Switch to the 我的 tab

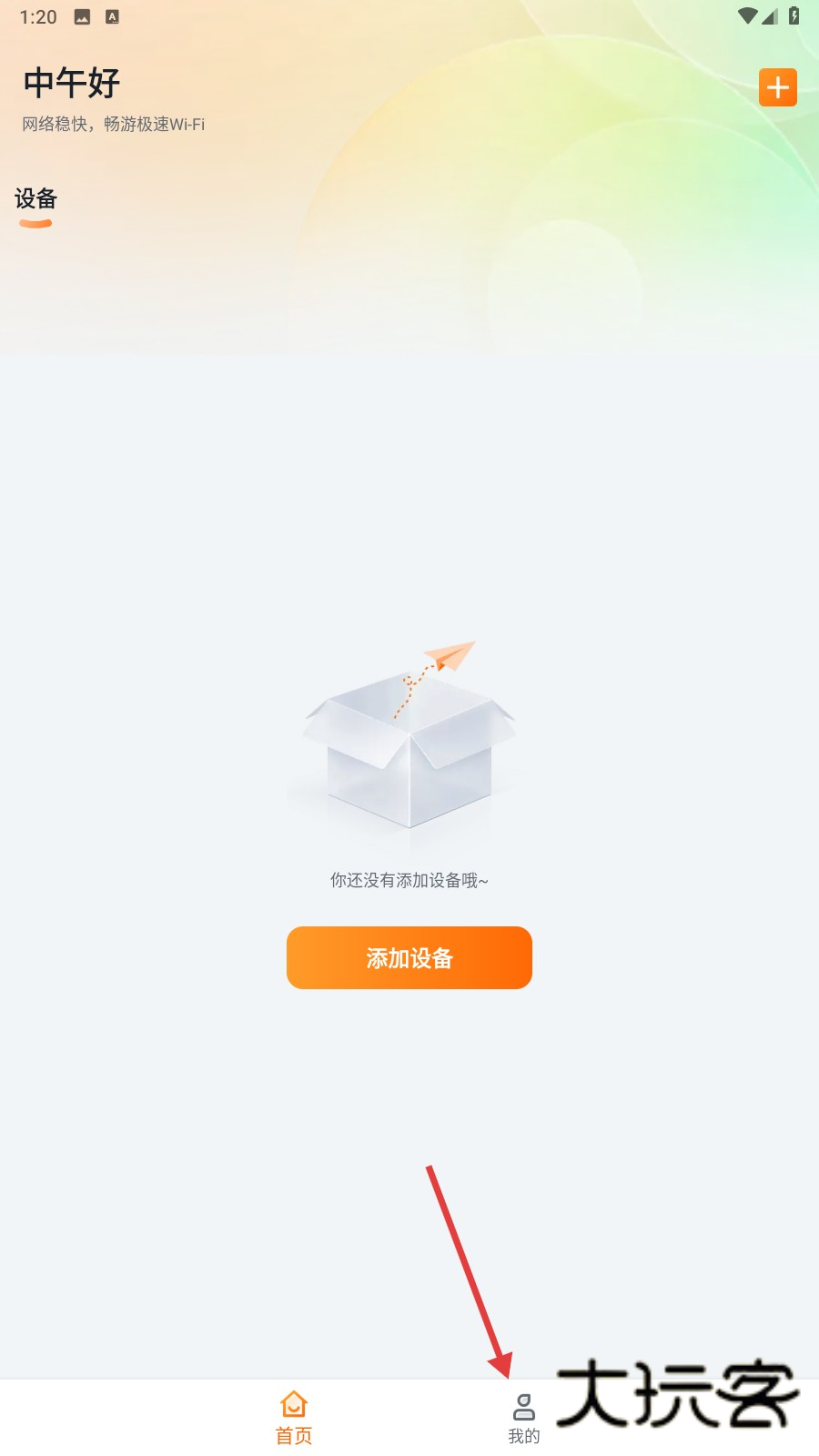coord(523,1418)
